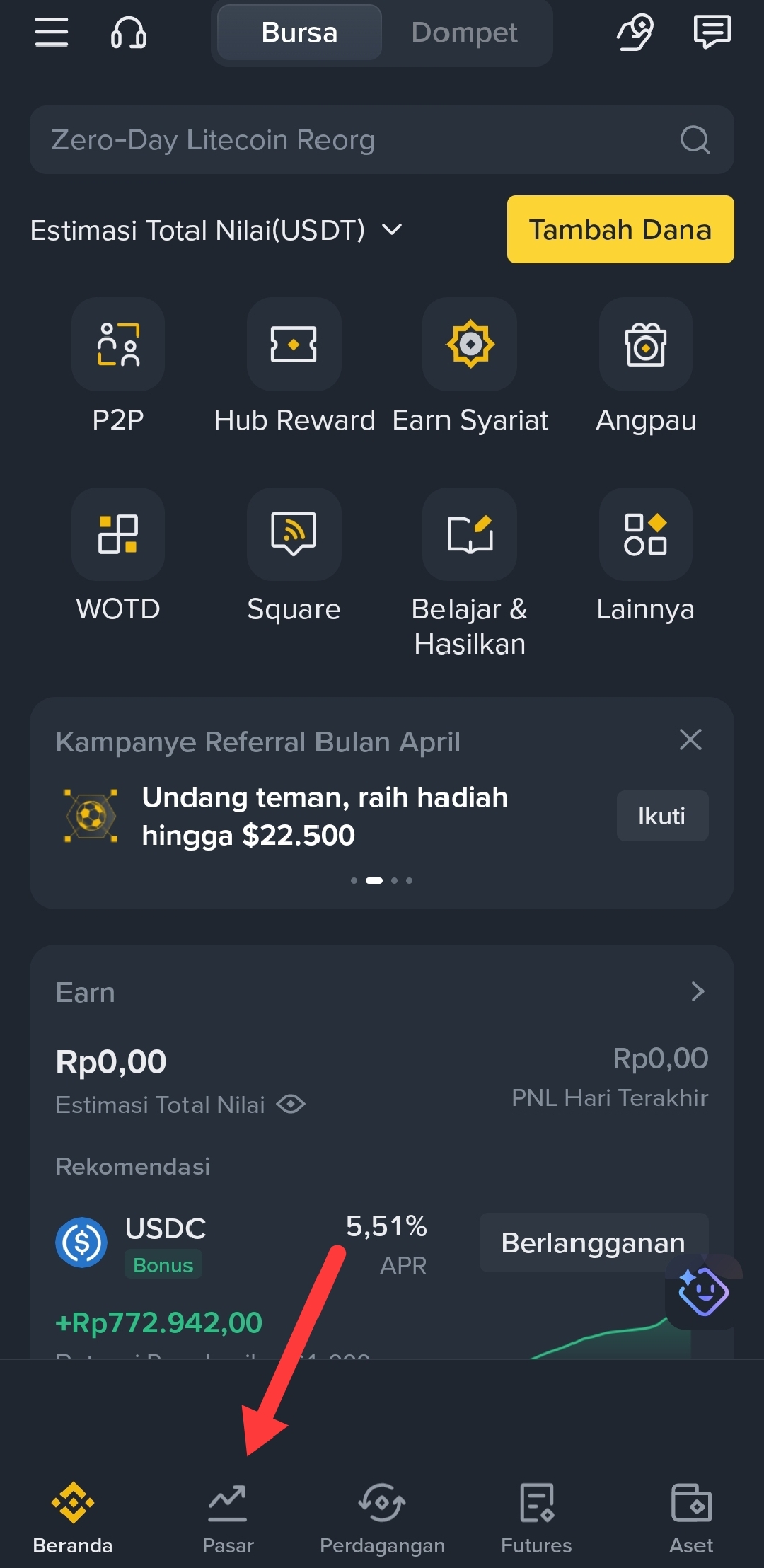The width and height of the screenshot is (764, 1568).
Task: Tap Berlangganan for USDC
Action: tap(593, 1243)
